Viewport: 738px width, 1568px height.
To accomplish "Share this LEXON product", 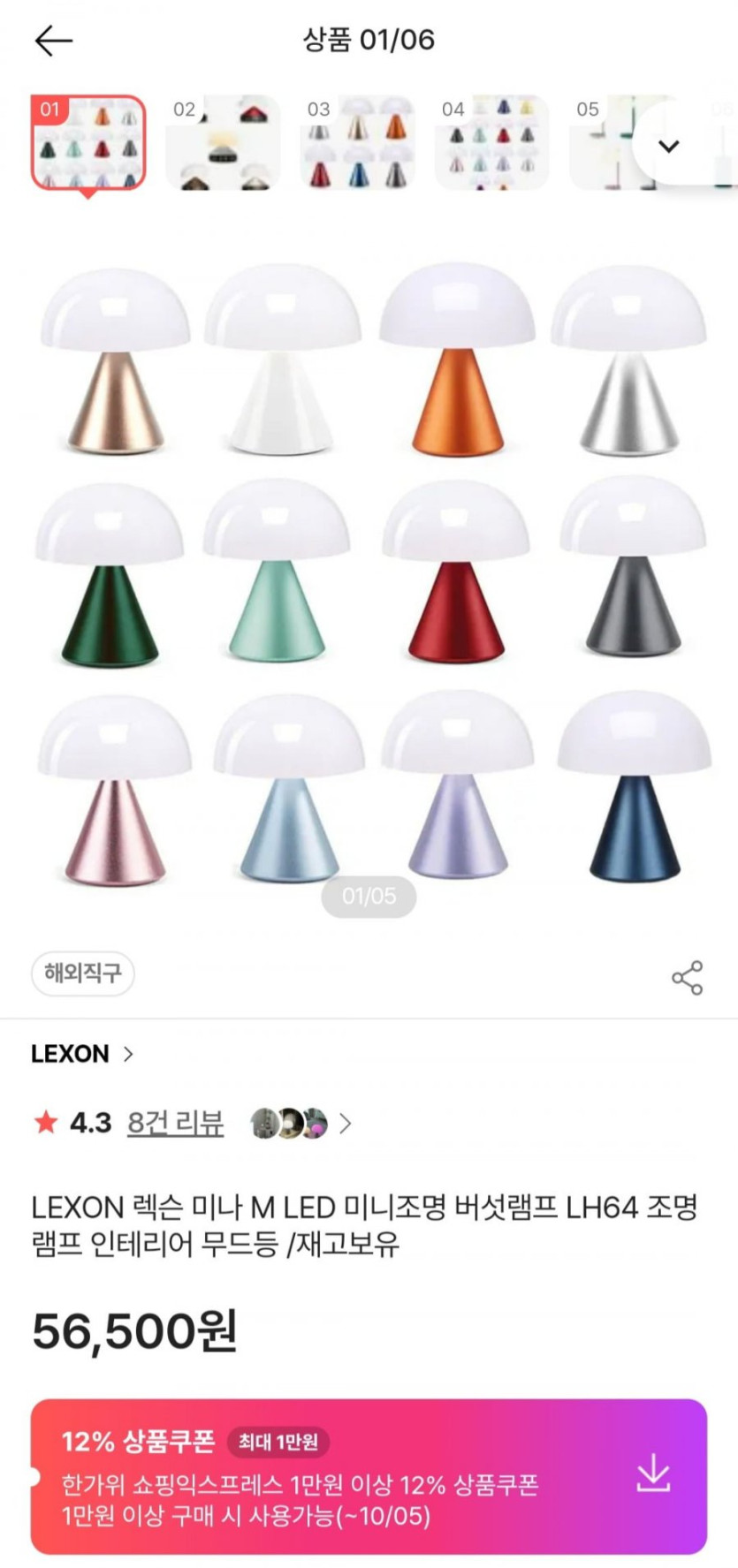I will point(687,978).
